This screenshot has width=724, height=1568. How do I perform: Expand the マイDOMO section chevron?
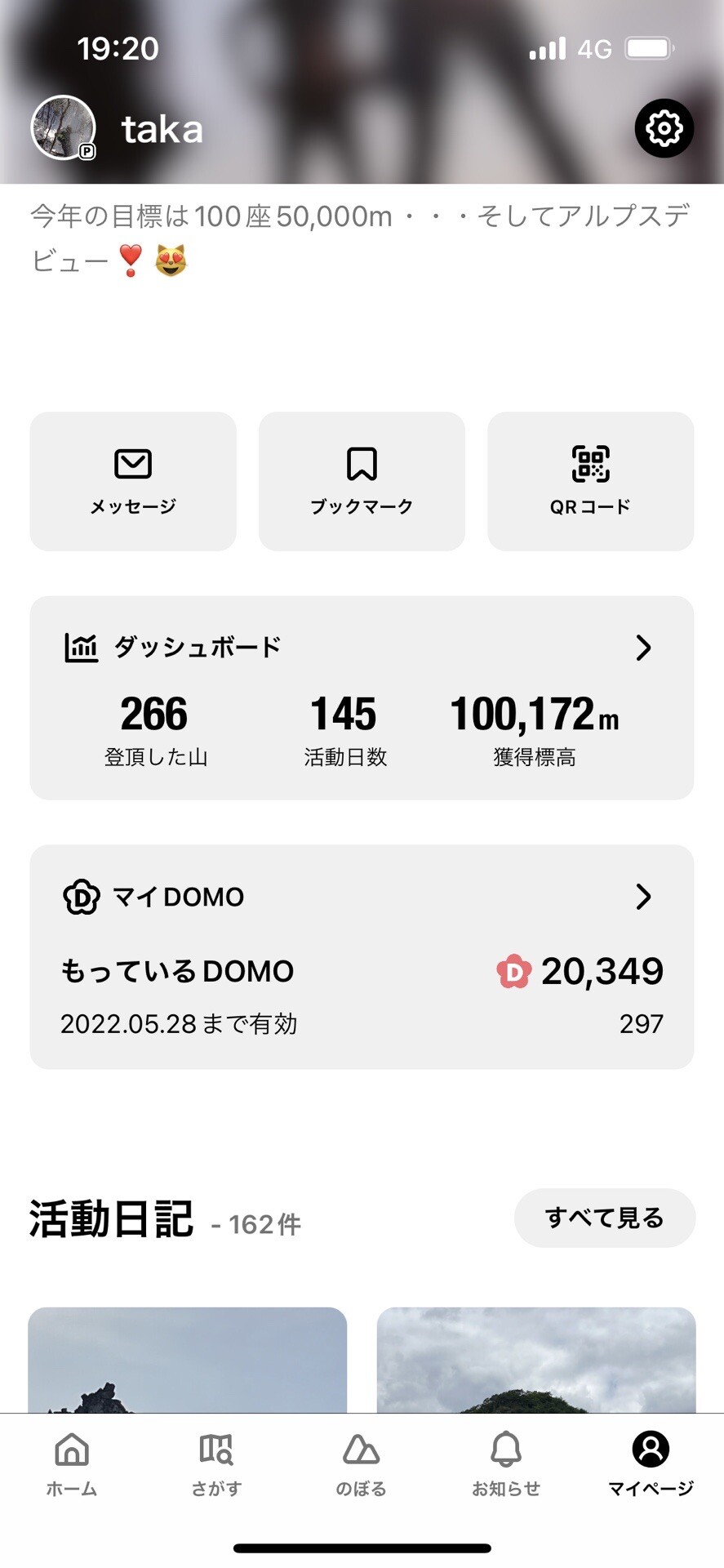click(644, 898)
